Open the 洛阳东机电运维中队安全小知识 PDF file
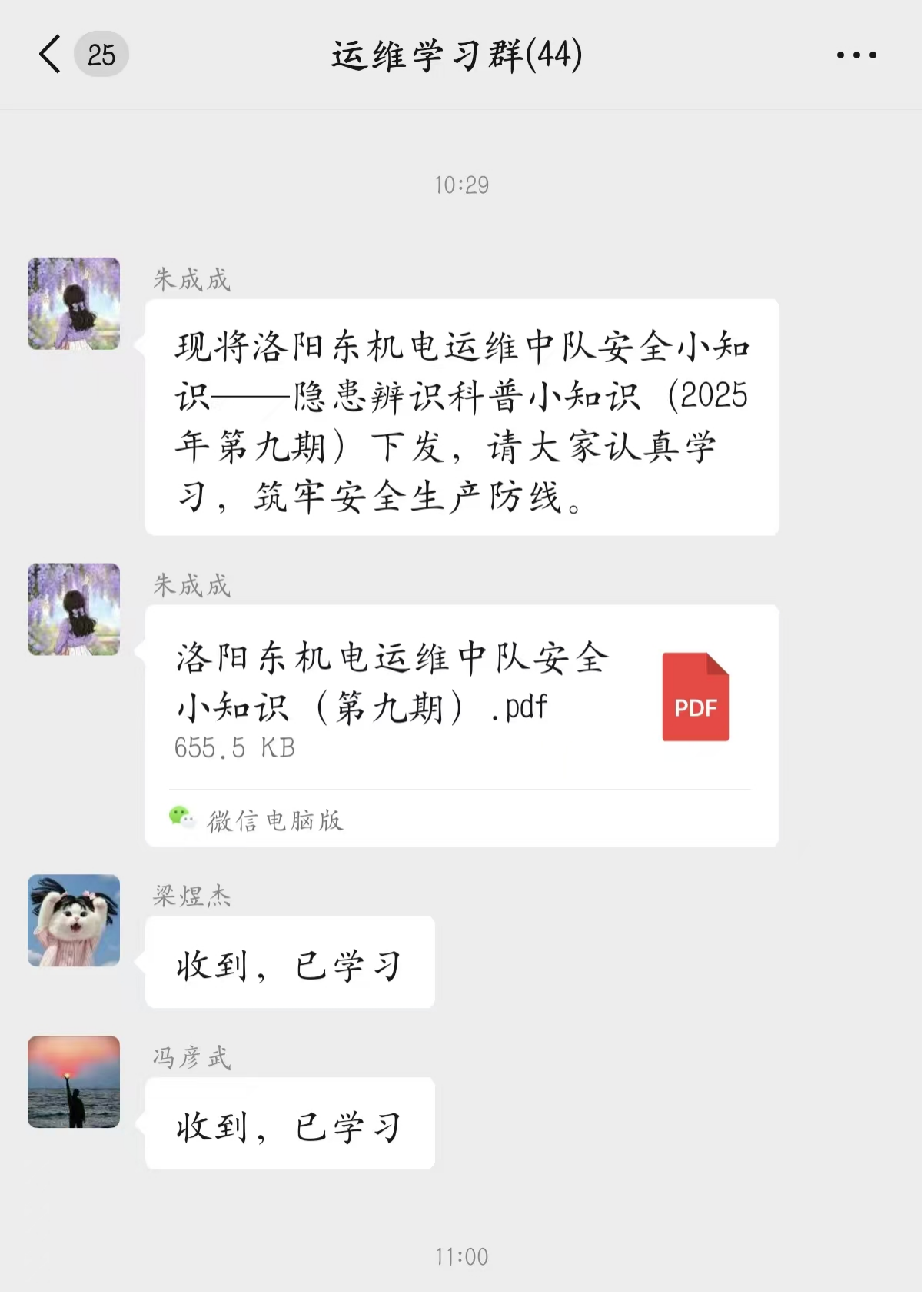Viewport: 924px width, 1294px height. click(461, 700)
